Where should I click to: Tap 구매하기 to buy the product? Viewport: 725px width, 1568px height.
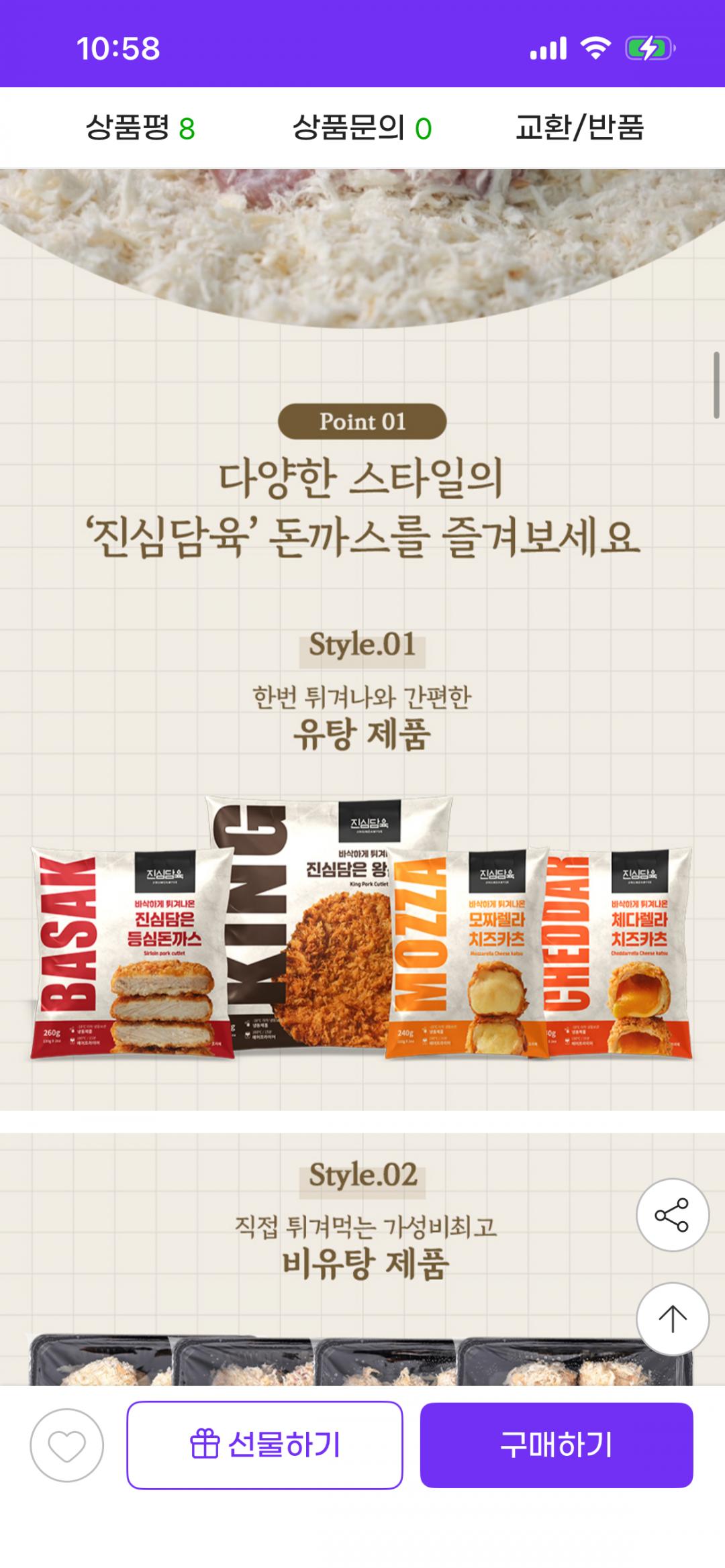pos(557,1445)
